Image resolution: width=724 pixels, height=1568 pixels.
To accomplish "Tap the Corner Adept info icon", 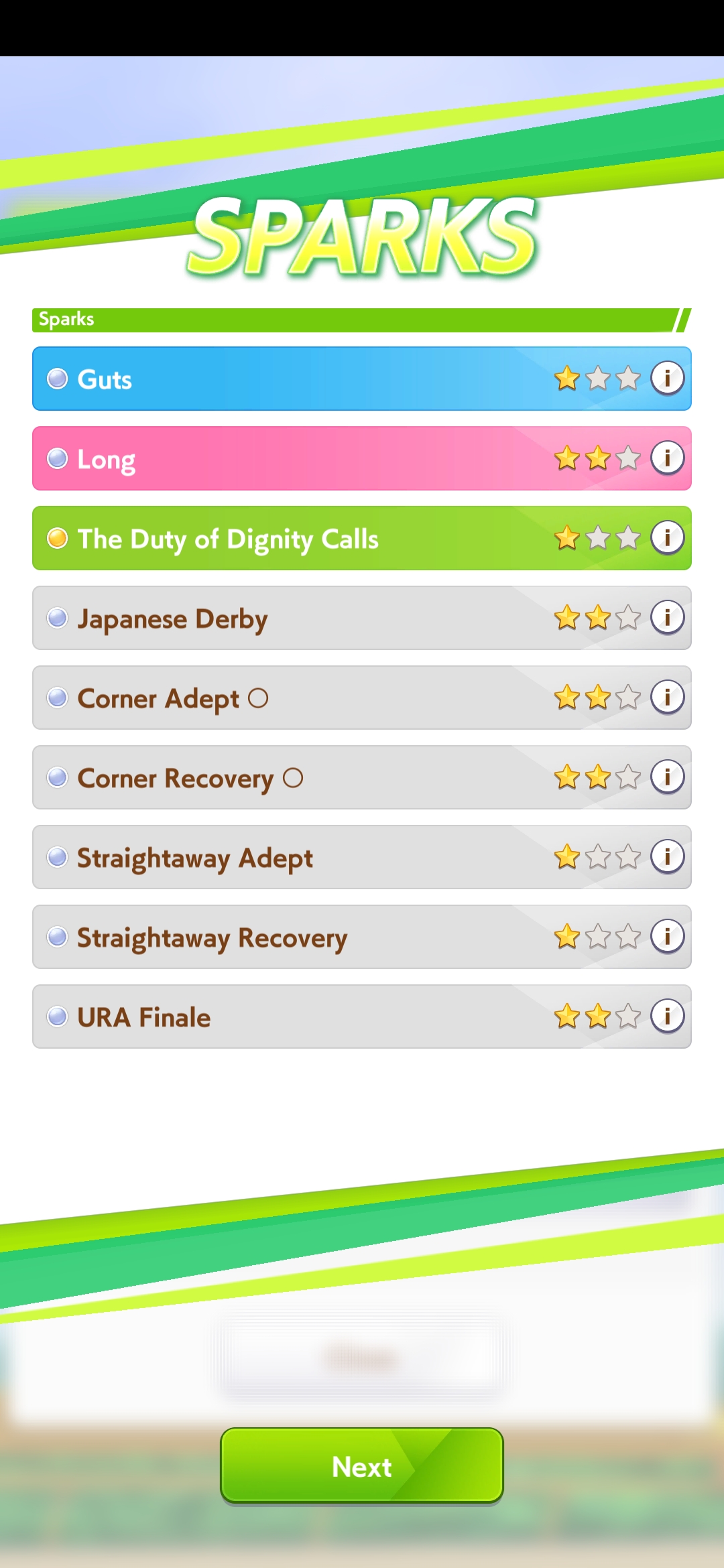I will coord(667,697).
